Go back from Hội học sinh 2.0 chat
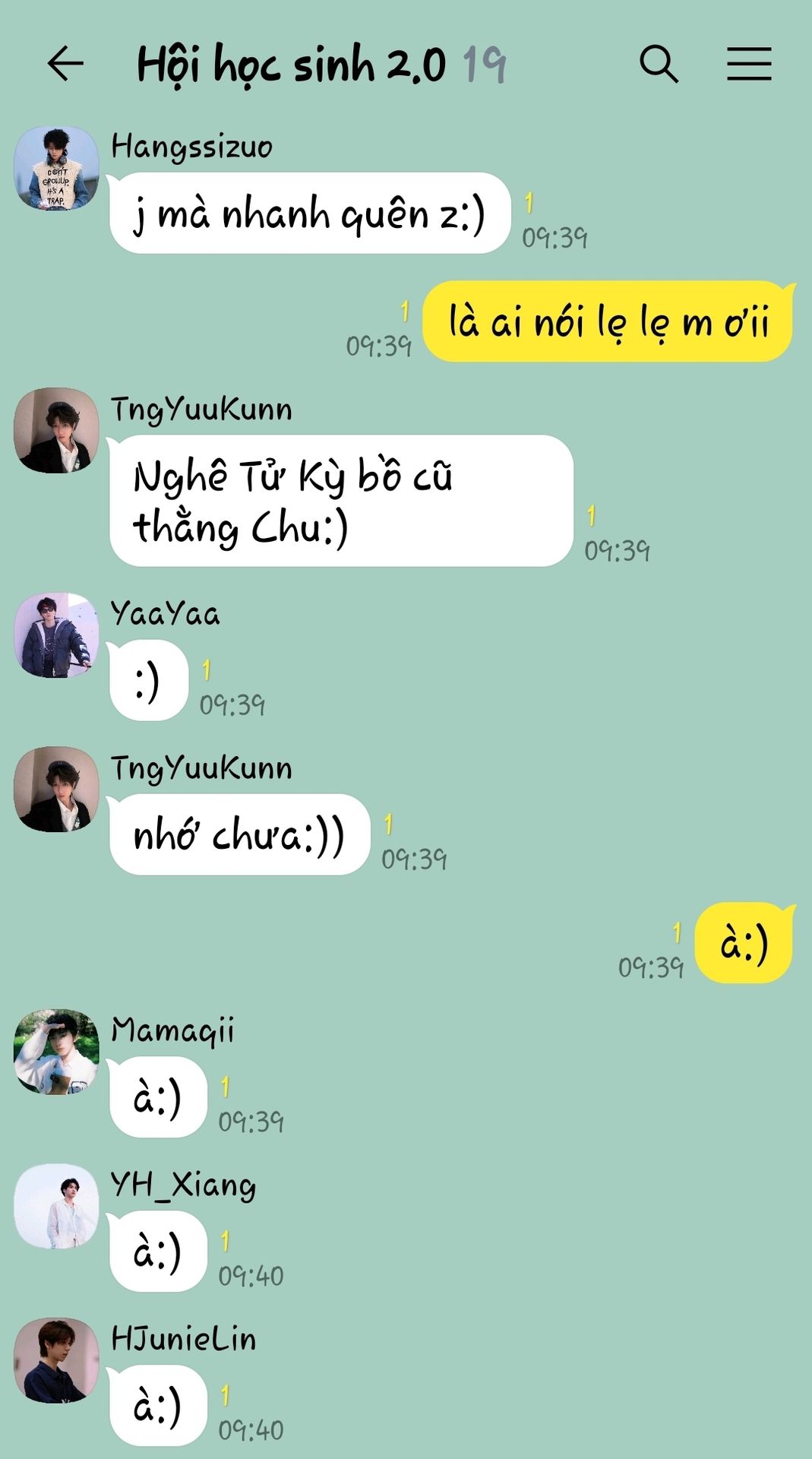The image size is (812, 1459). coord(65,63)
